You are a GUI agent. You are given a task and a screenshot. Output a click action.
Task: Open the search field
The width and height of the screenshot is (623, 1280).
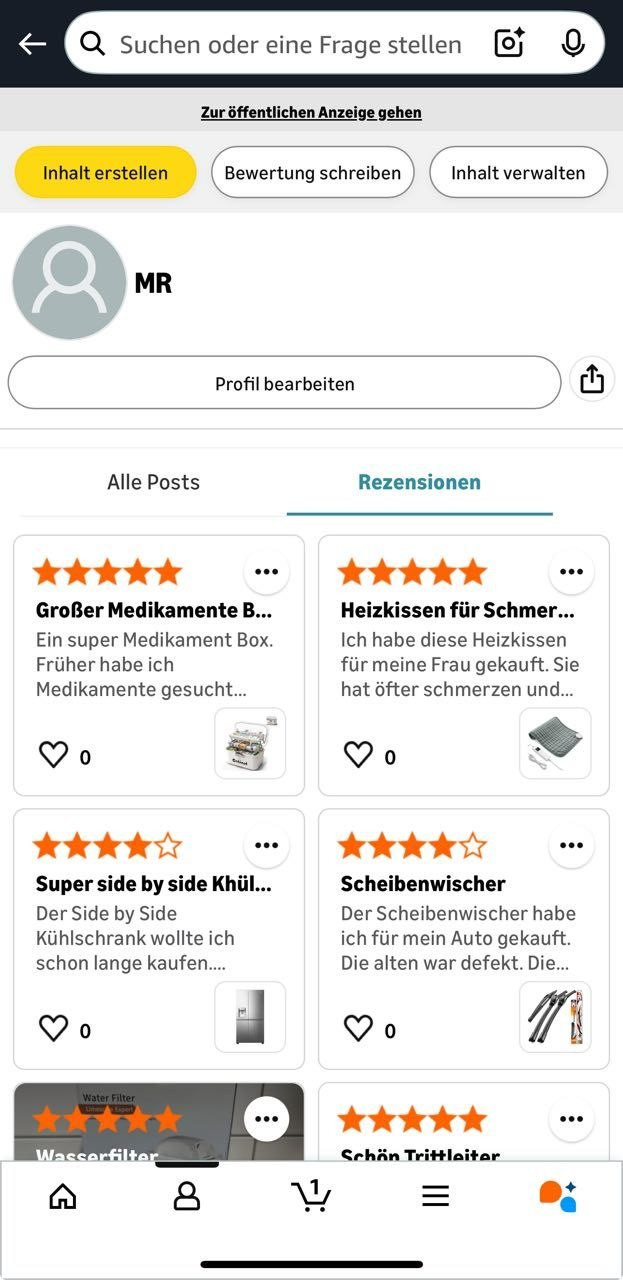(290, 44)
